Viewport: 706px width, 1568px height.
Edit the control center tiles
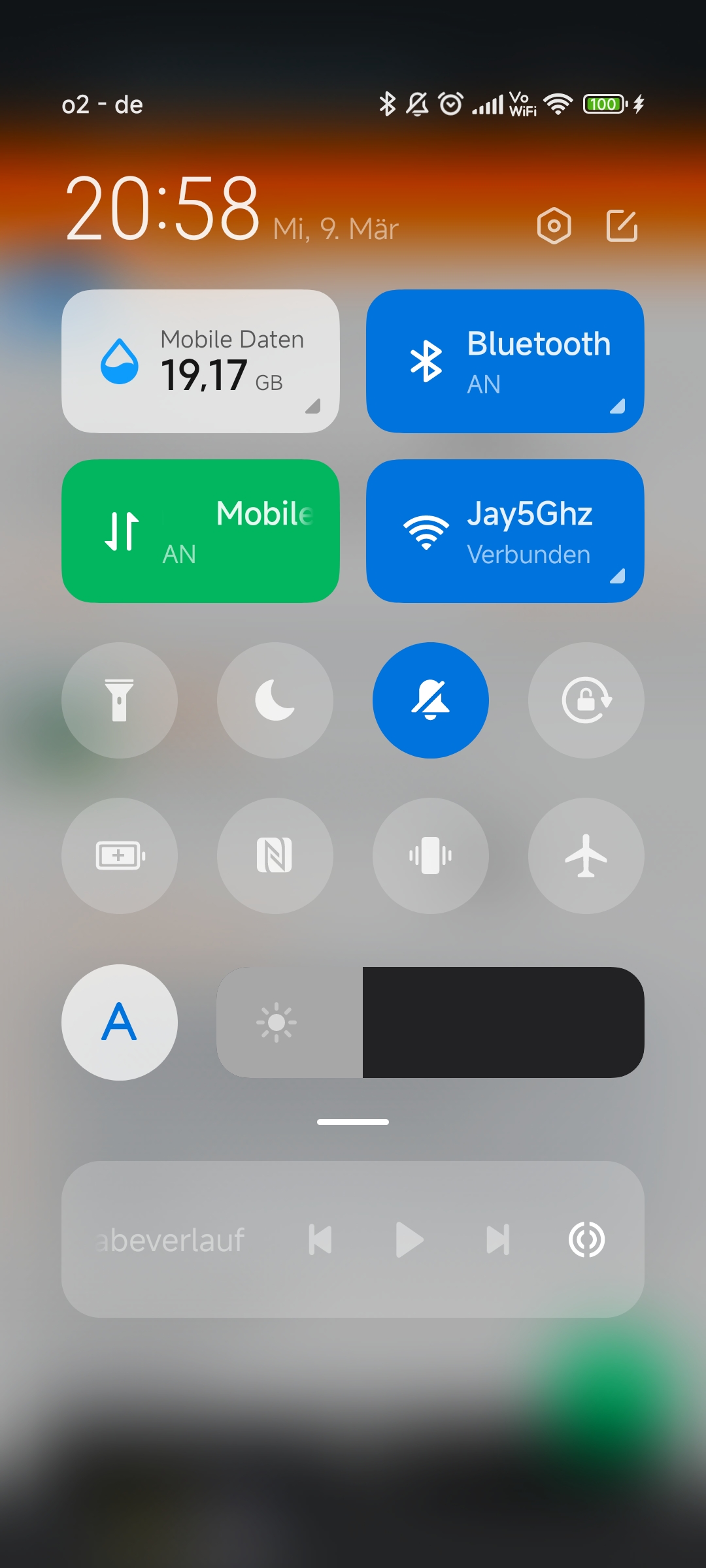click(622, 226)
